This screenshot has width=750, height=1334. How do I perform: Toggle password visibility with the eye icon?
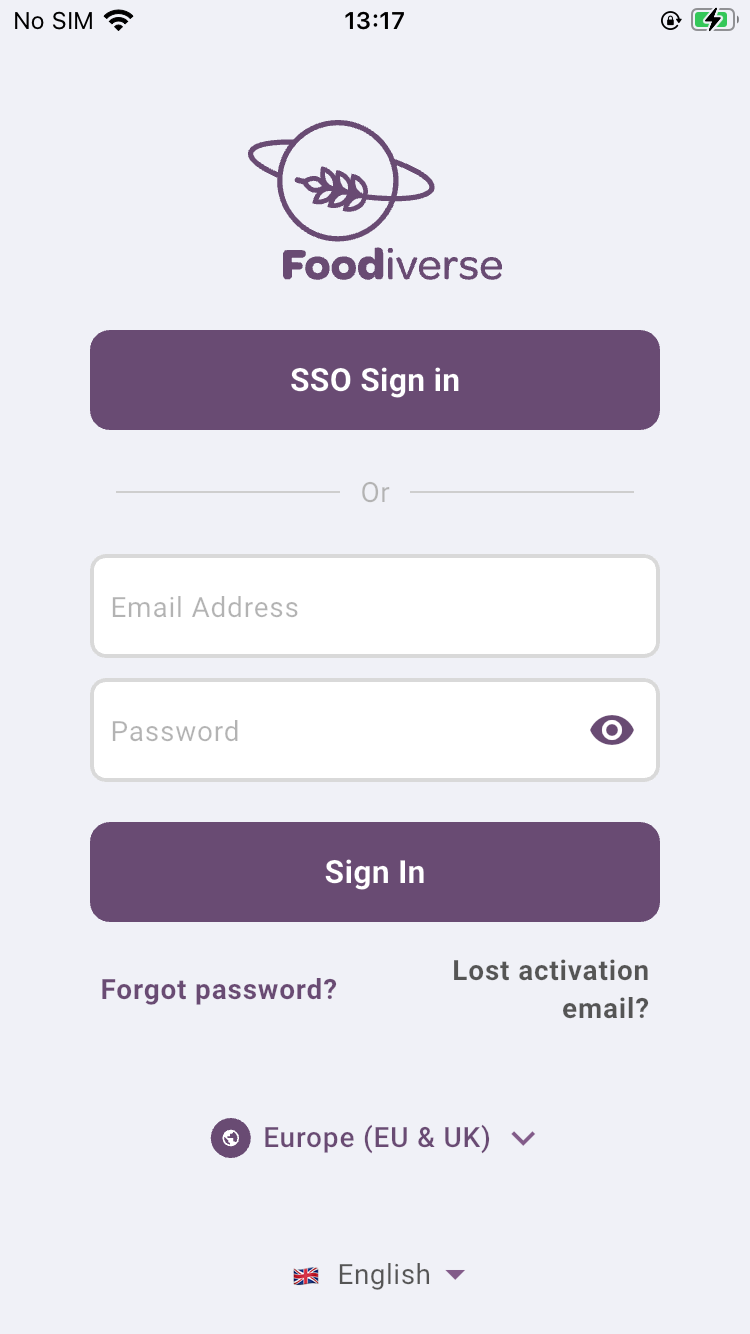click(x=612, y=731)
